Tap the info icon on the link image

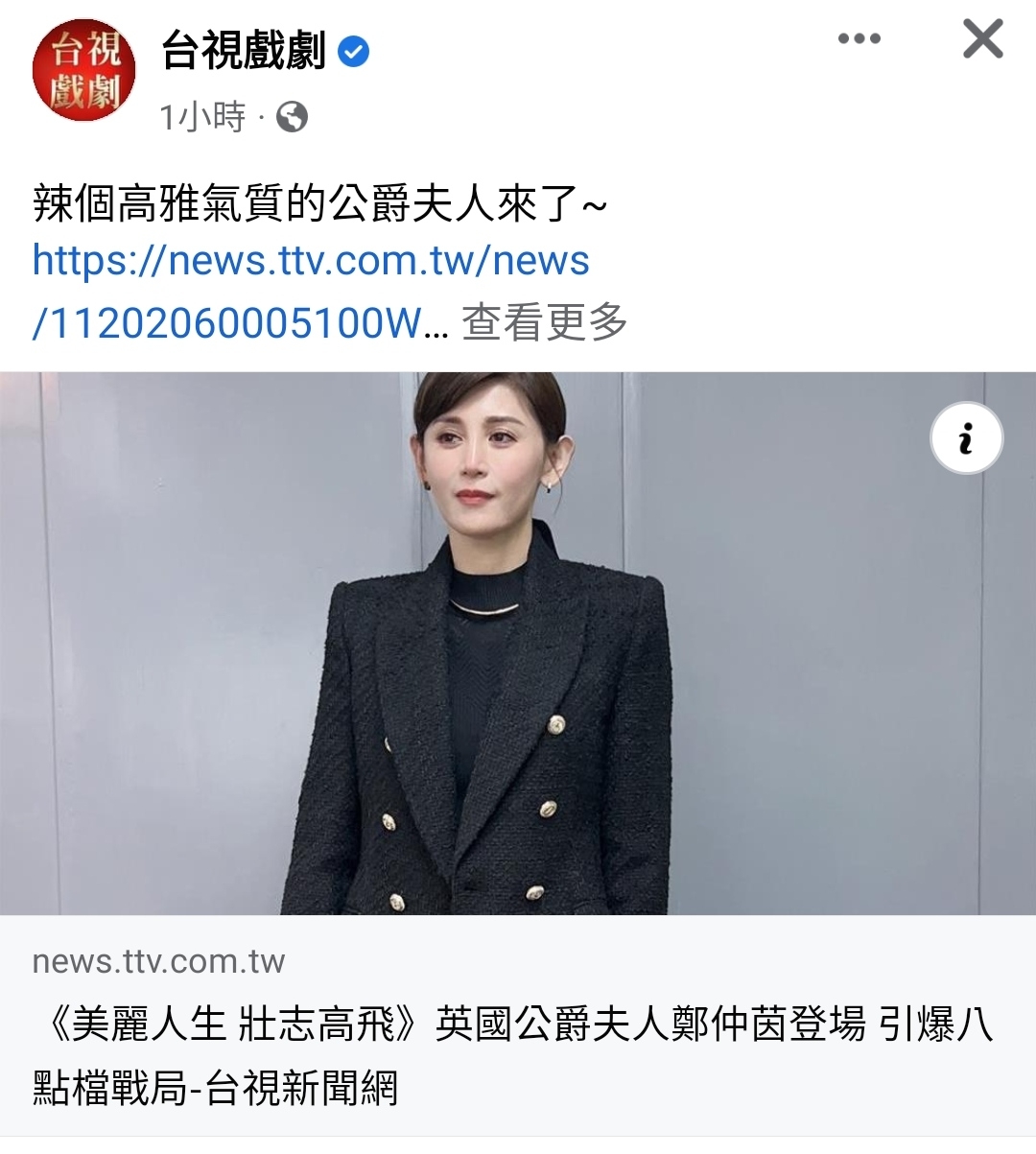point(966,438)
